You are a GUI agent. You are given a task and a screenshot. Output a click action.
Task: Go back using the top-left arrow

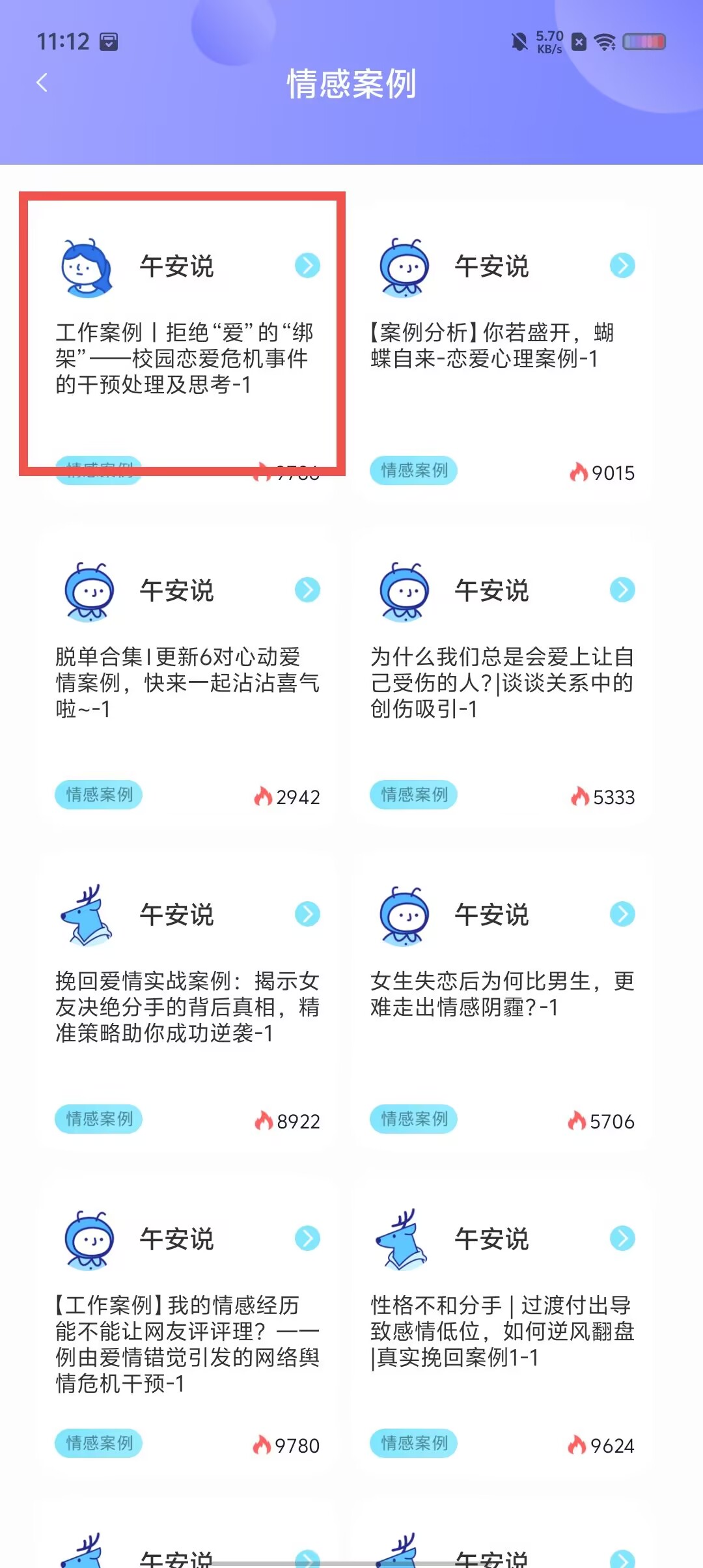42,83
